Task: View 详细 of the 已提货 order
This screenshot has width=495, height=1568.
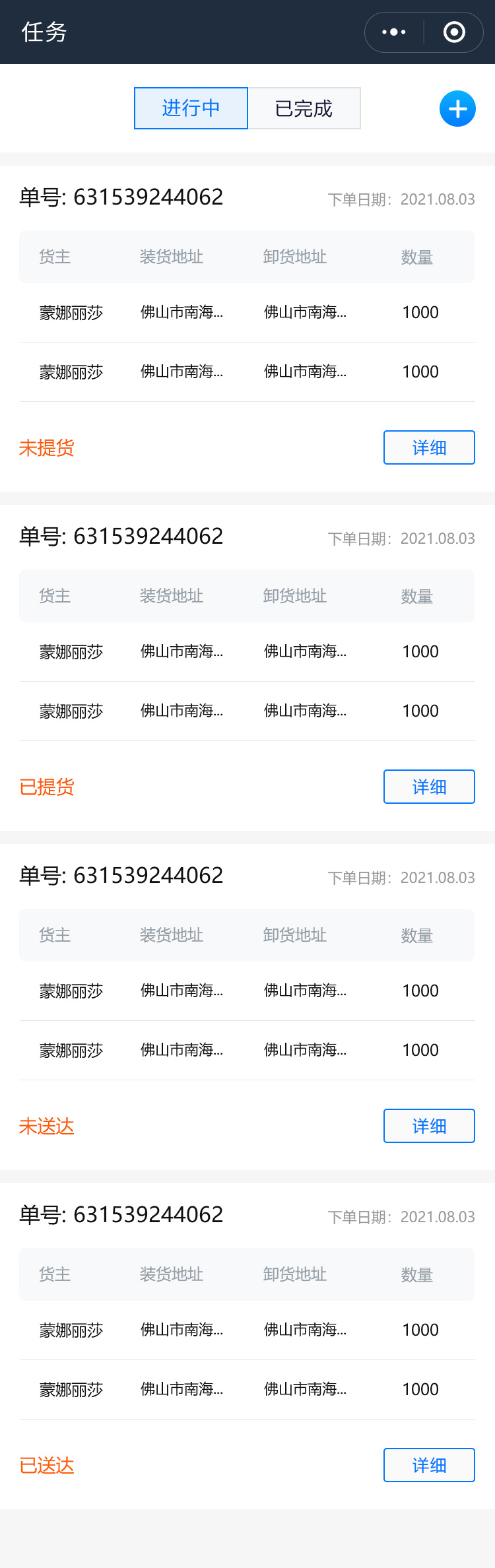Action: (x=429, y=787)
